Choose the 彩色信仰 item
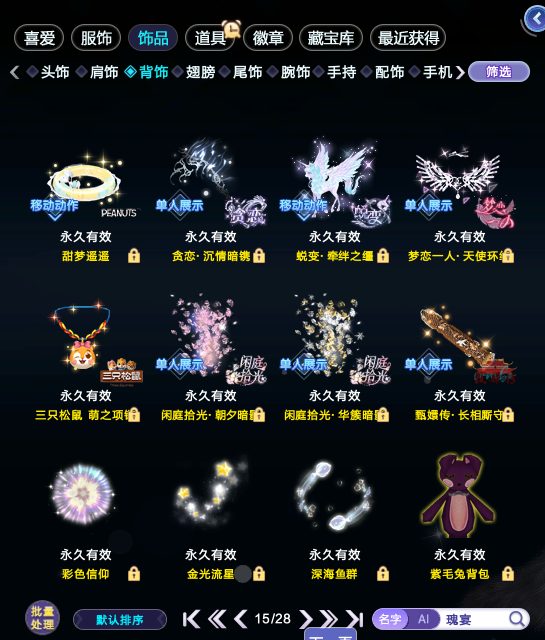545x640 pixels. pos(86,516)
